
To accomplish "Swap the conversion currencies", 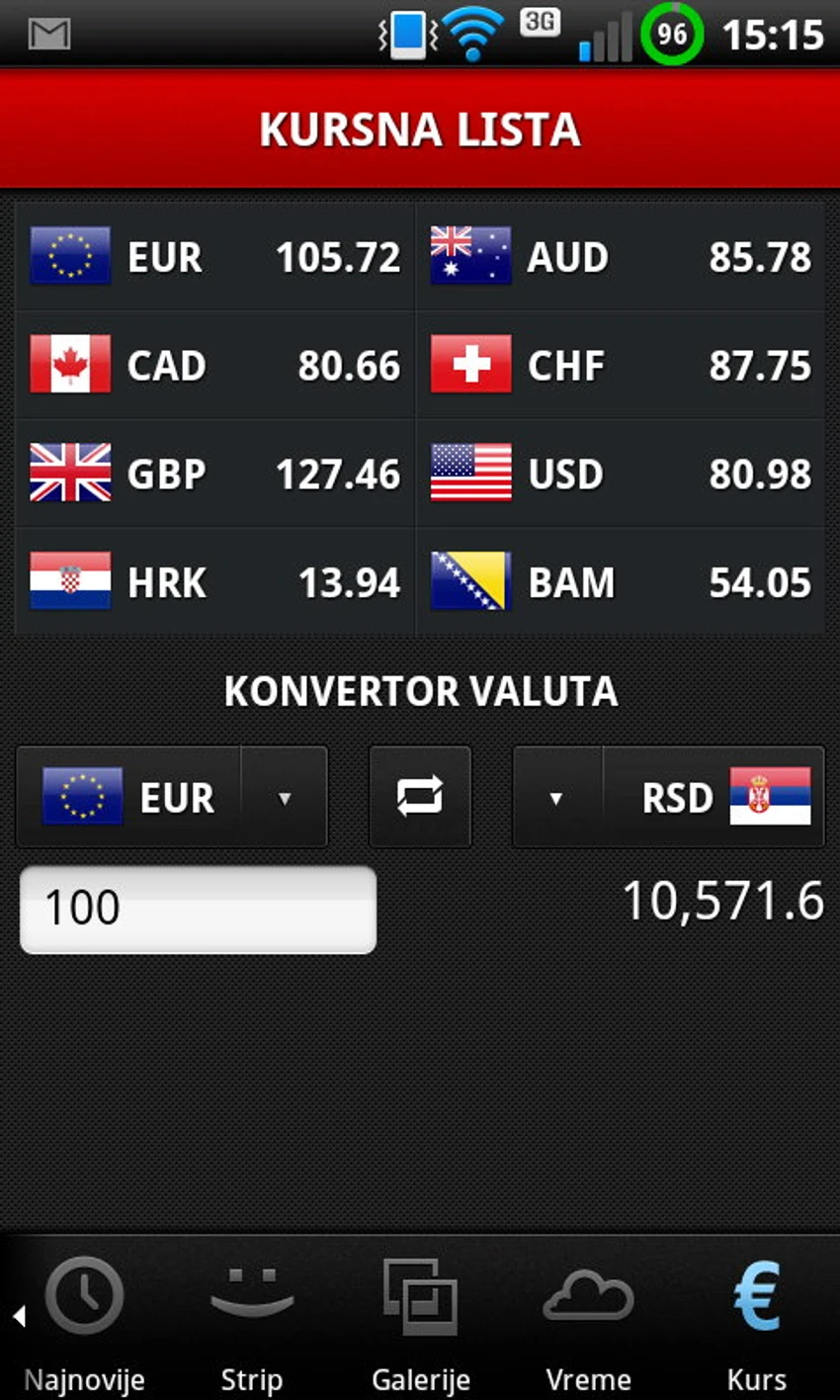I will 420,797.
